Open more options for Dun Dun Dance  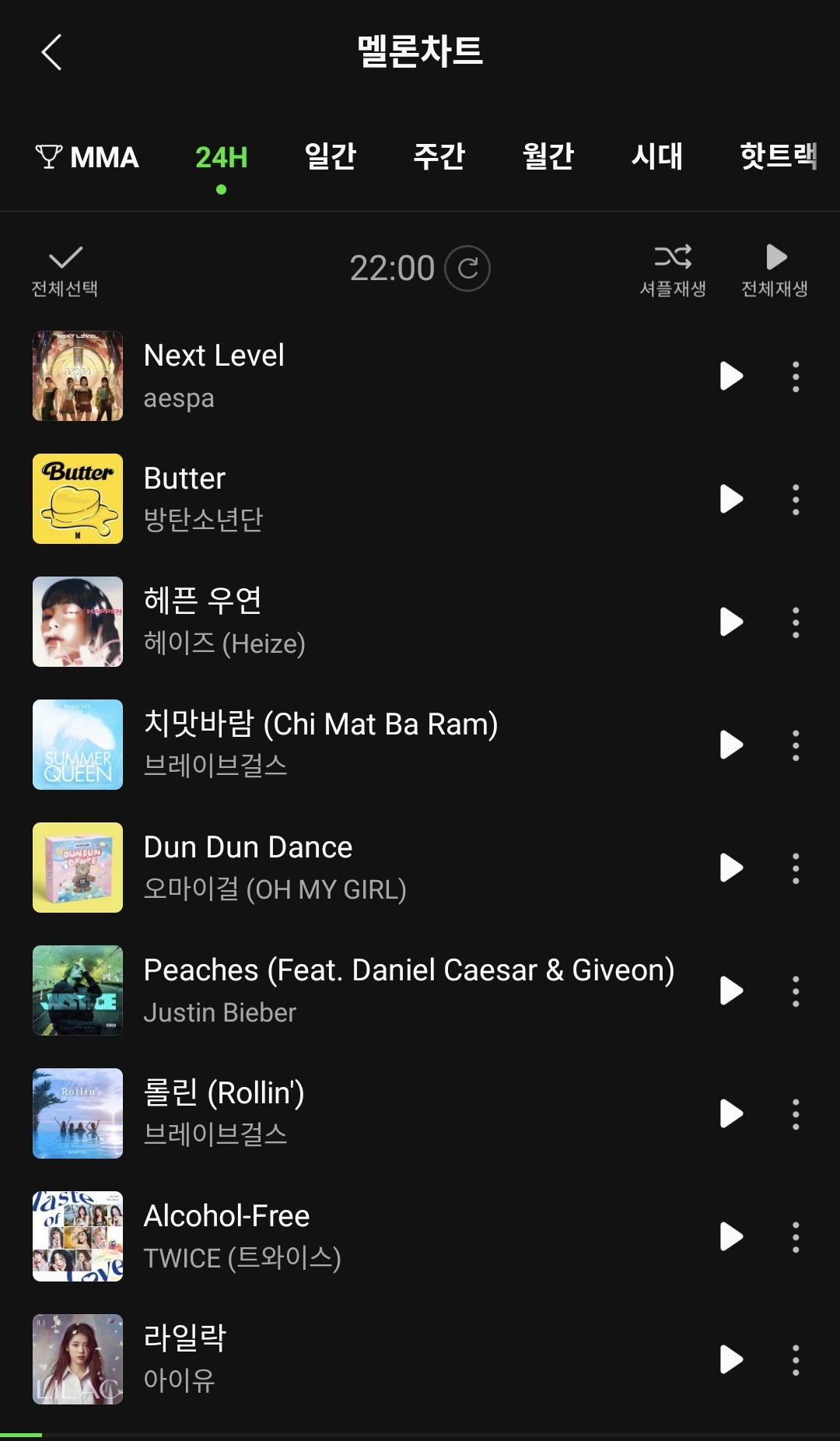795,868
